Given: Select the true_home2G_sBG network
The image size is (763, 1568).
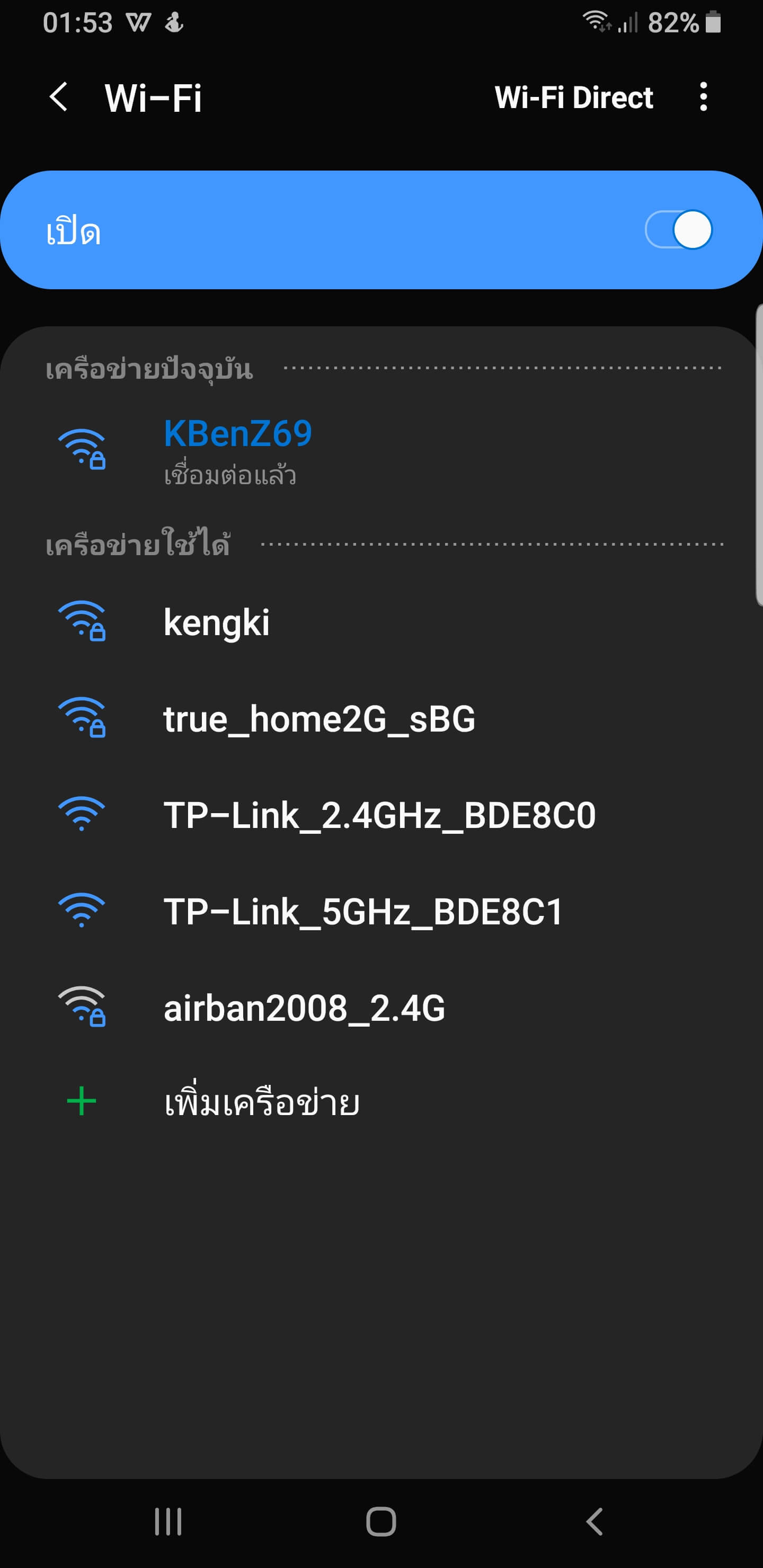Looking at the screenshot, I should point(318,719).
